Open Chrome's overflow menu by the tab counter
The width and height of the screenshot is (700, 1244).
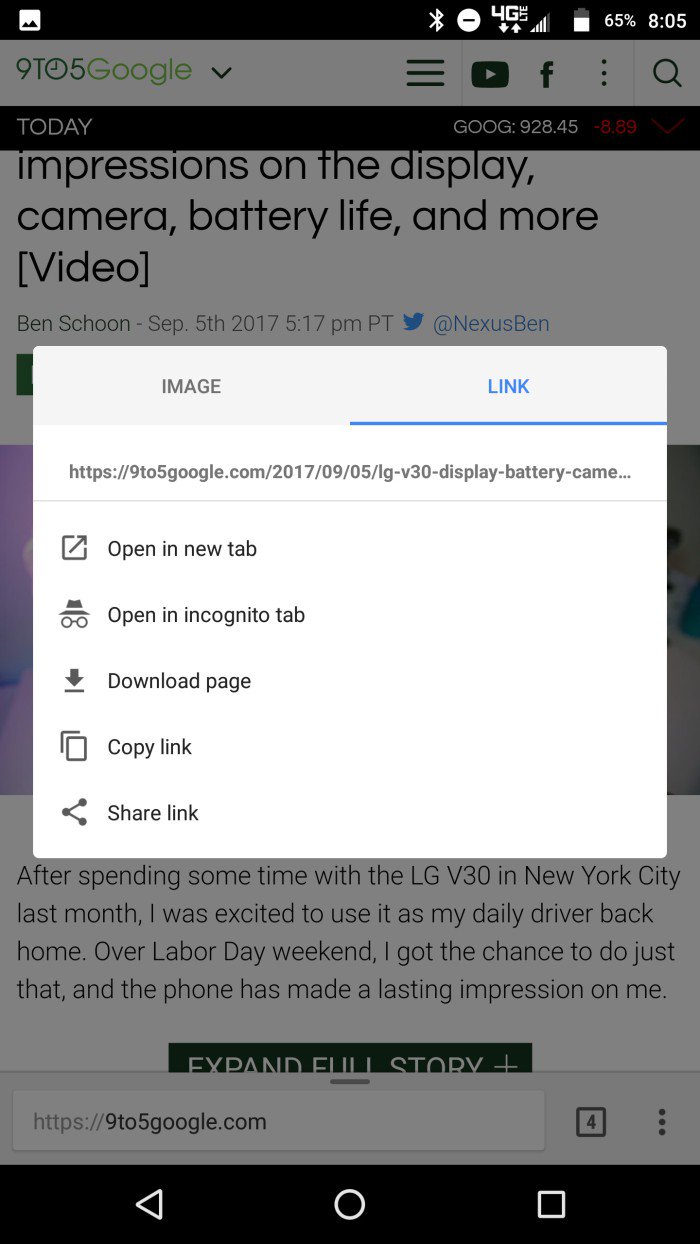(661, 1122)
